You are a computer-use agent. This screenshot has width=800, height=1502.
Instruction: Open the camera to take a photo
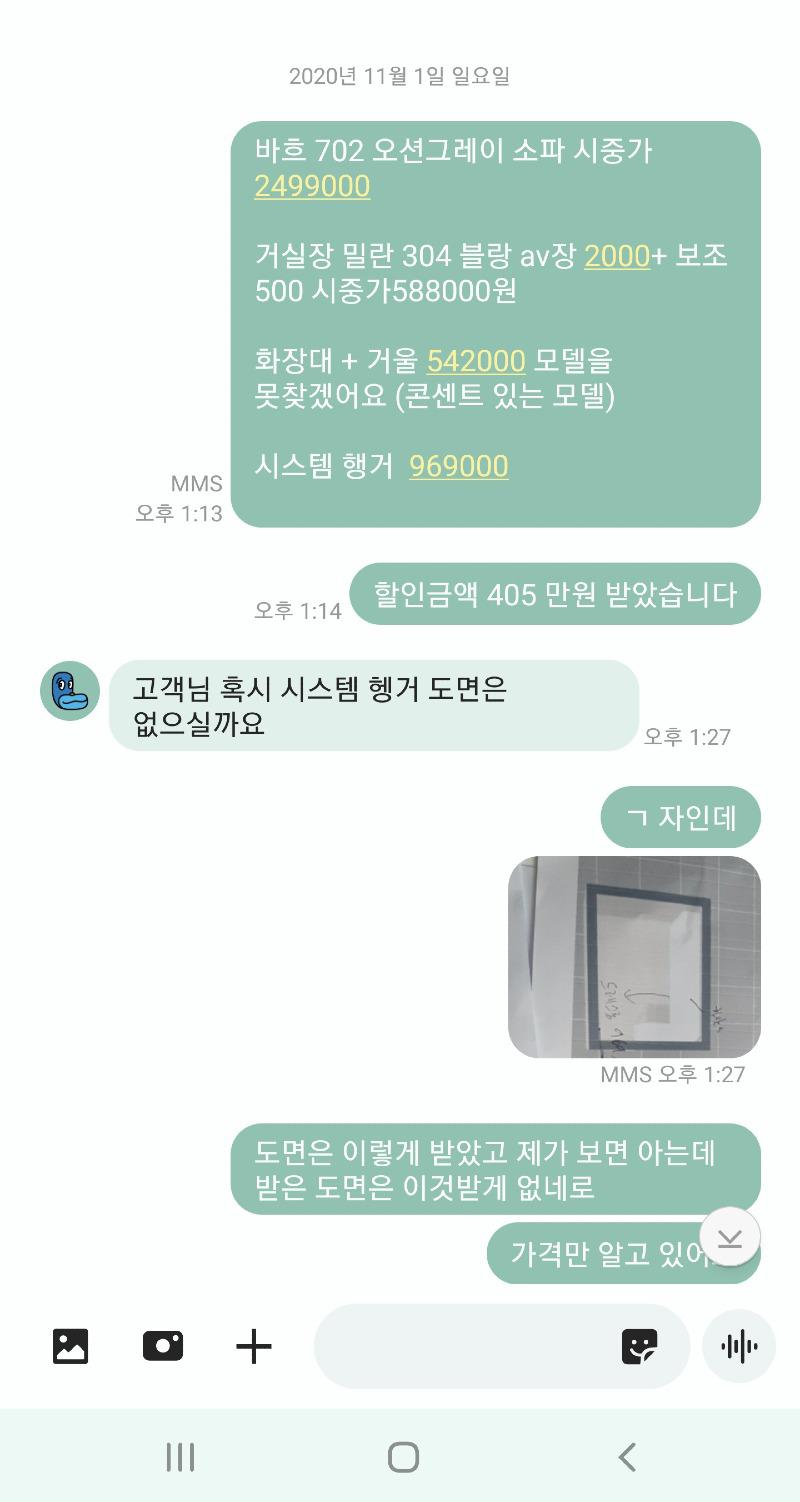(x=162, y=1346)
